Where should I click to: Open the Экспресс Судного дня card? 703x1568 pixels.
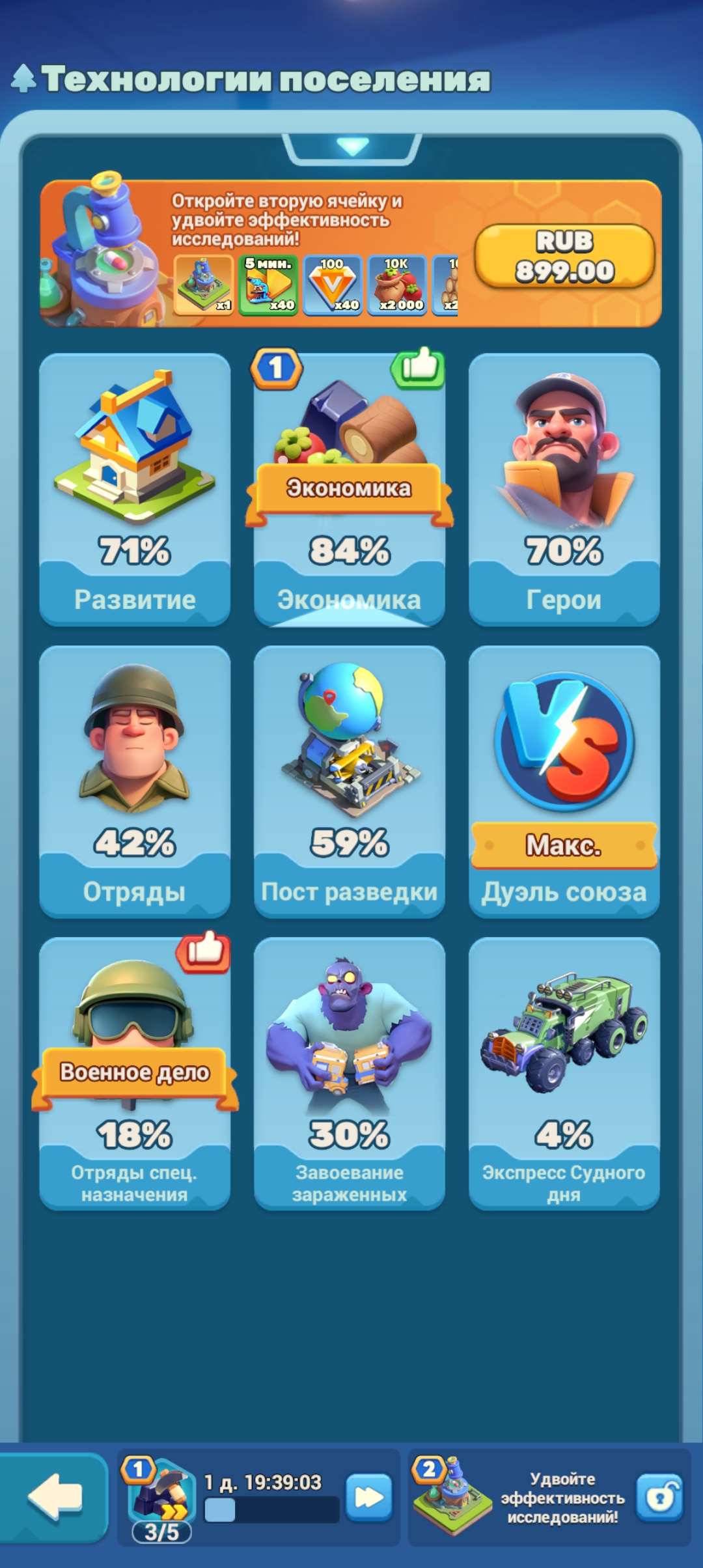(564, 1073)
